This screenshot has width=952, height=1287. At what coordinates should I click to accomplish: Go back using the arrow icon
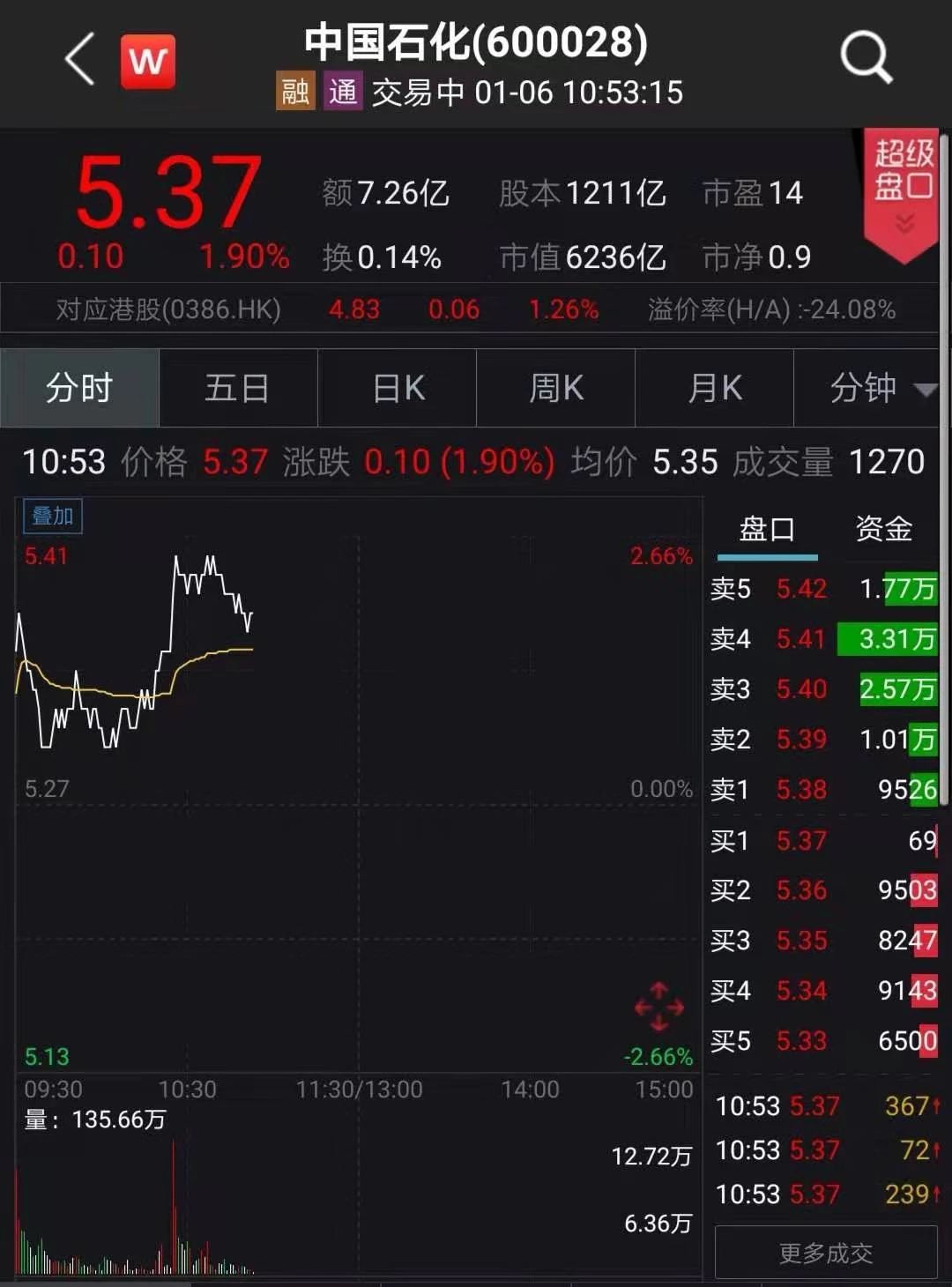(x=80, y=60)
